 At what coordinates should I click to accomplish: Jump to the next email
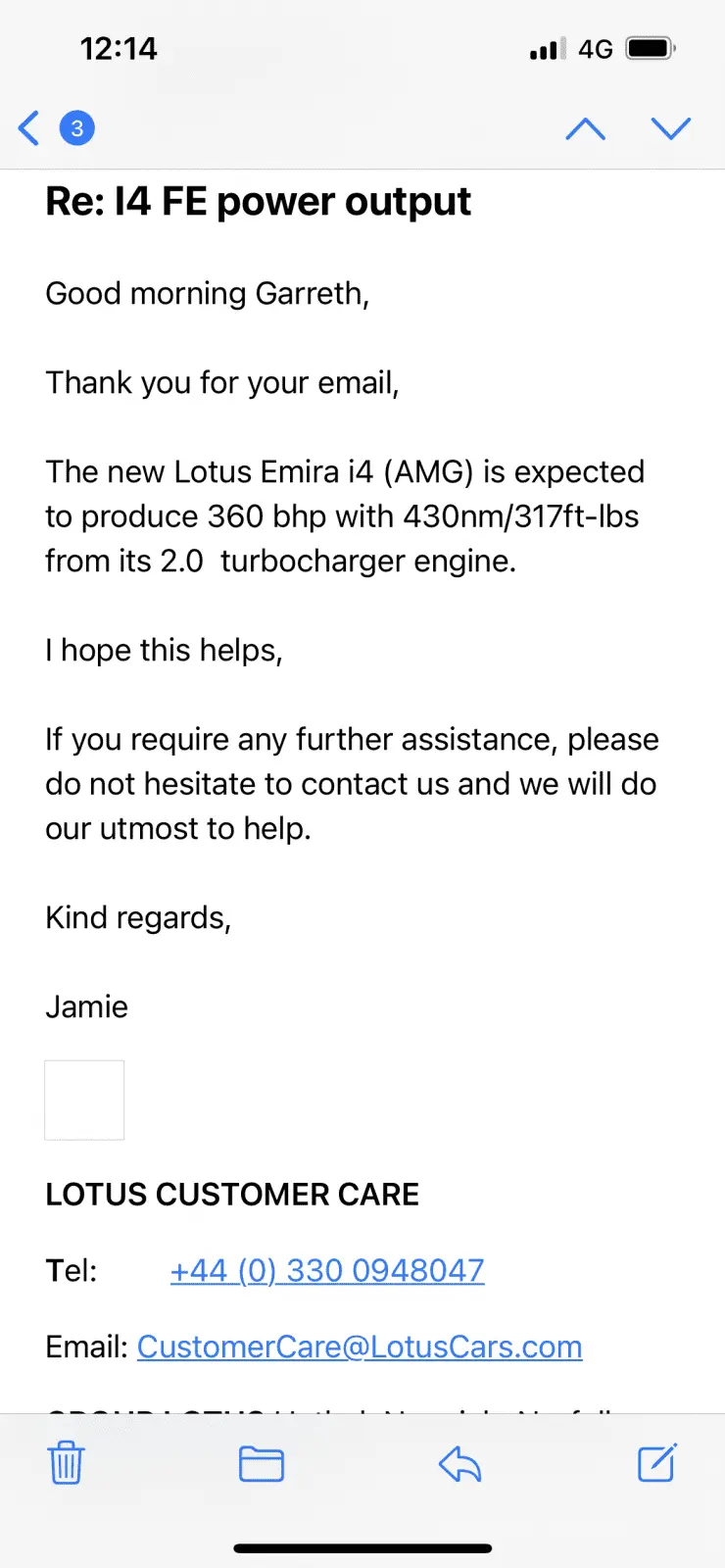671,128
